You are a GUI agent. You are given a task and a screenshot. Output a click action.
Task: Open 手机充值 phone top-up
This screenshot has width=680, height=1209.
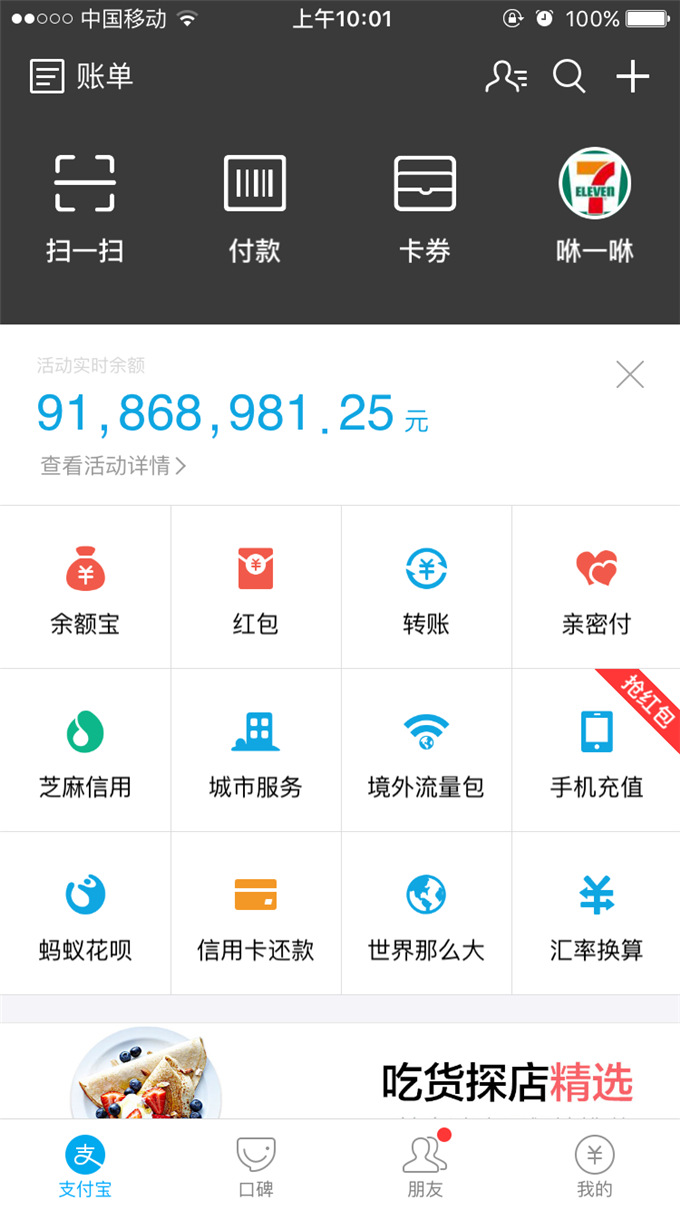596,752
